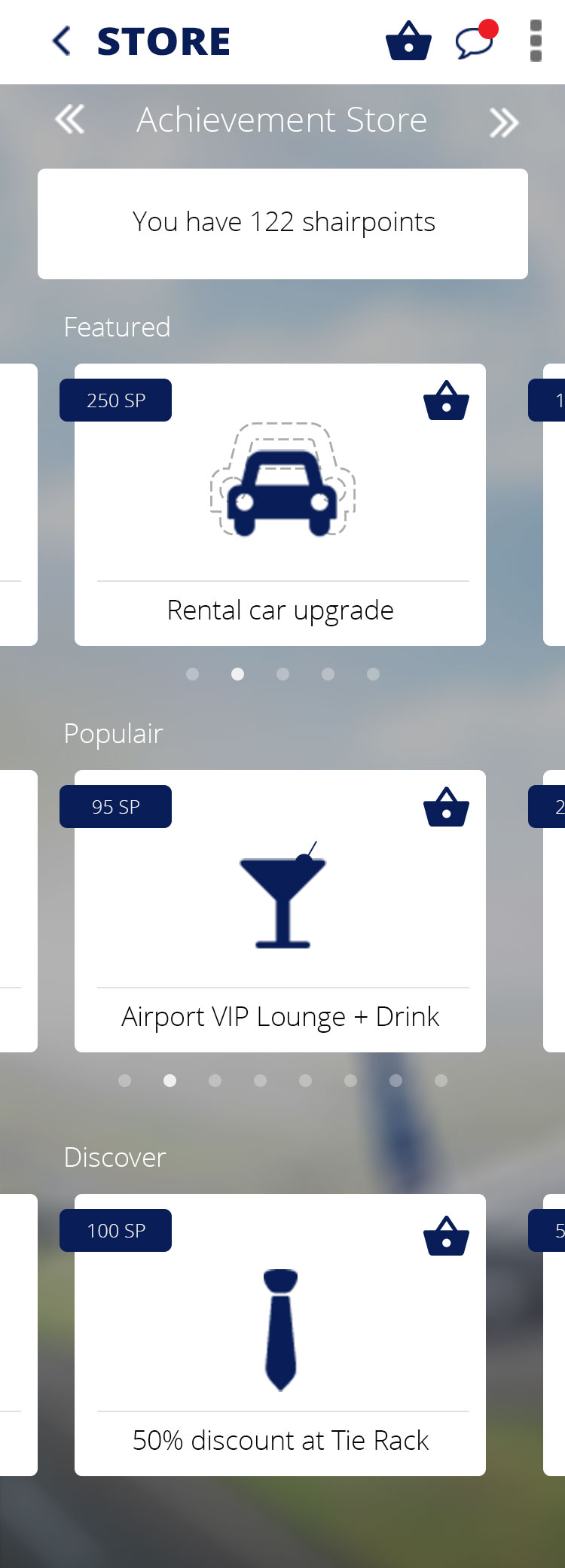Image resolution: width=565 pixels, height=1568 pixels.
Task: Go back from the Store screen
Action: click(x=62, y=41)
